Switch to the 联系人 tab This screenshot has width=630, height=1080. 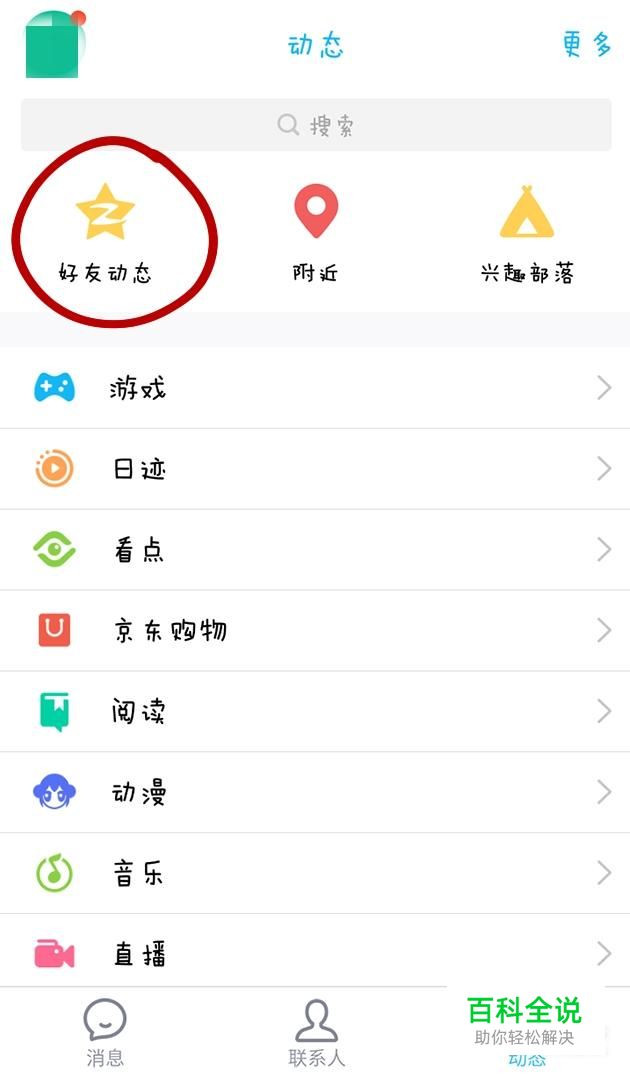click(316, 1033)
